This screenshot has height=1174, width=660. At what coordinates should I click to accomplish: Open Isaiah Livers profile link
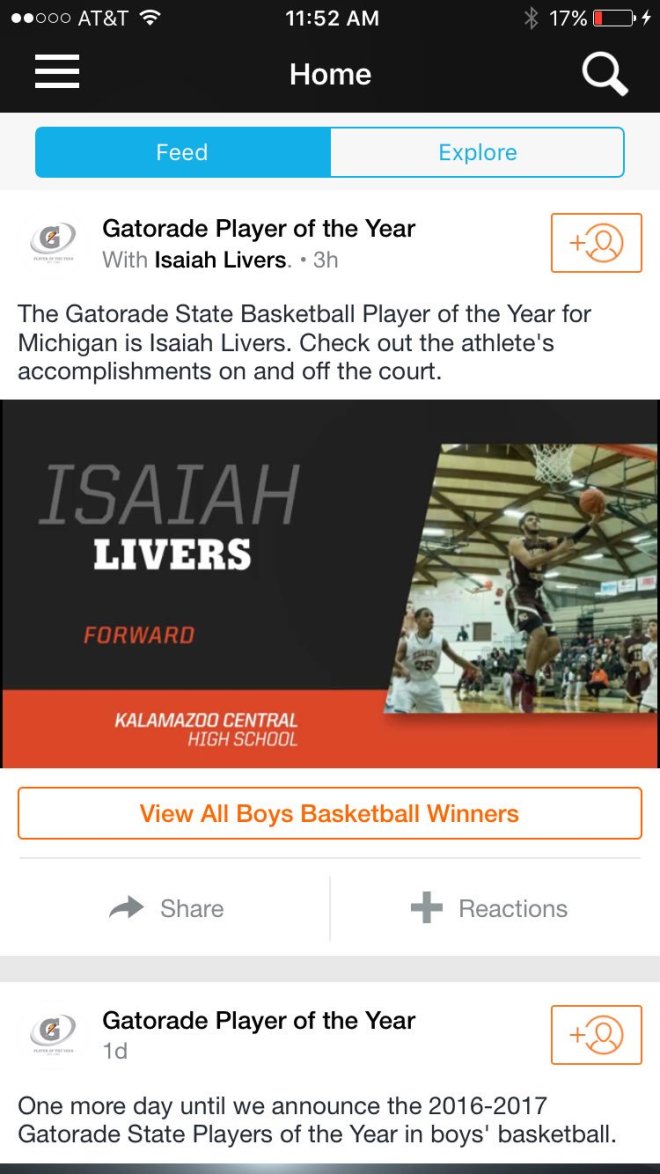click(220, 260)
